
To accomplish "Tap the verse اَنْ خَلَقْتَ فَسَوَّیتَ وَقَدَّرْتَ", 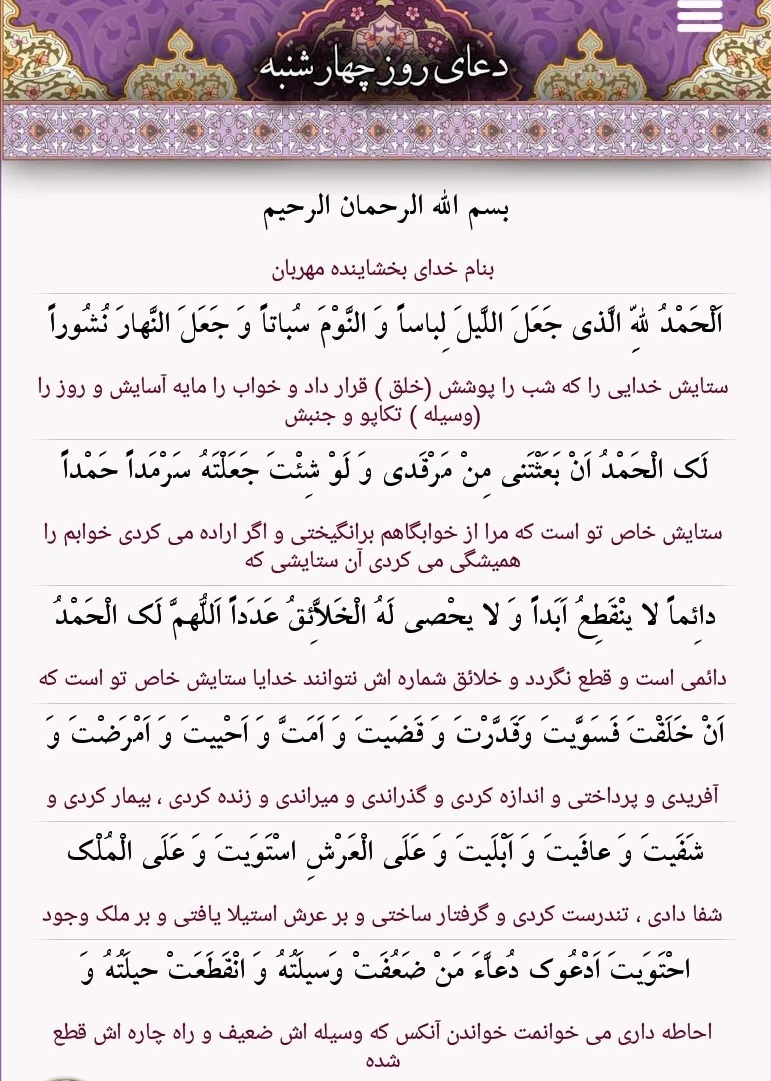I will pos(385,730).
